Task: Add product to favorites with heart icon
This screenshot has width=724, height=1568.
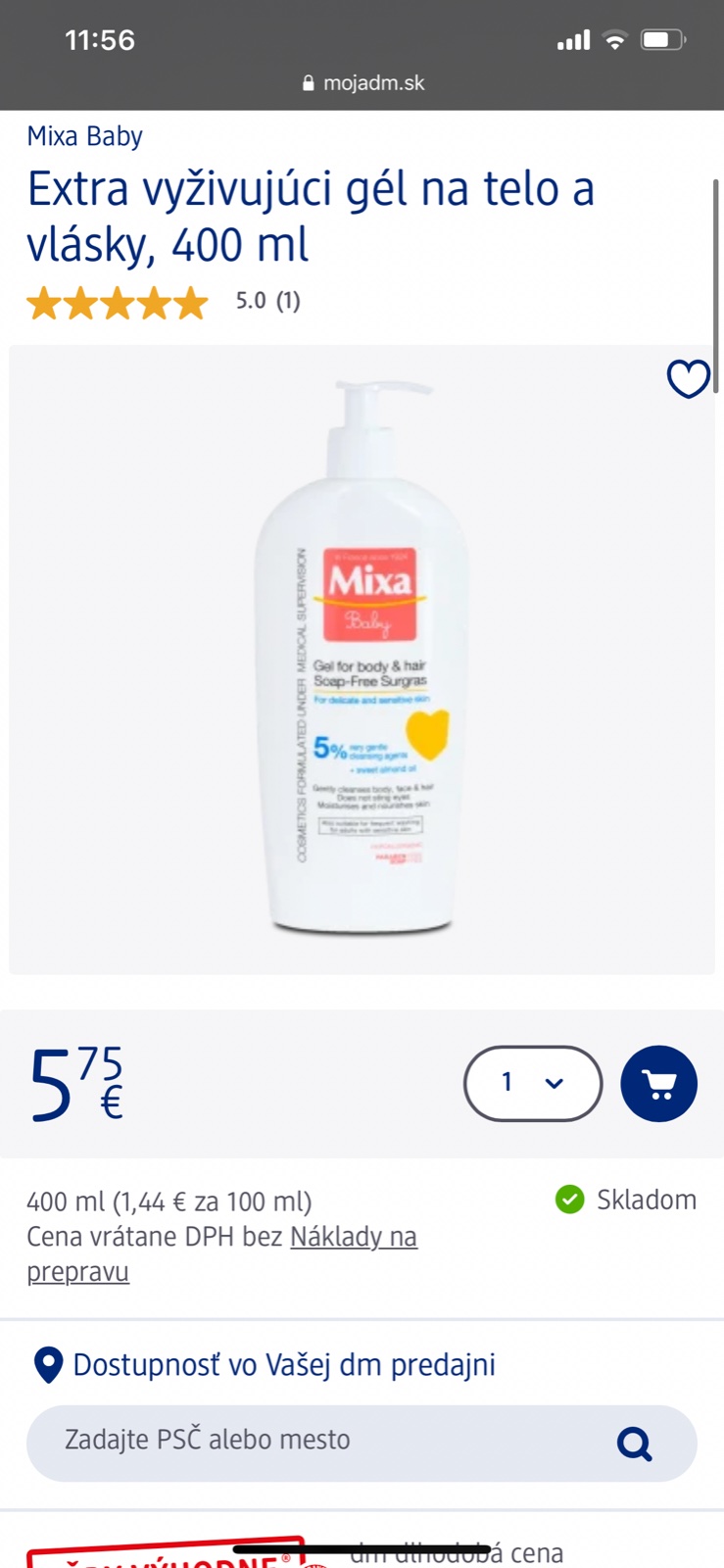Action: pos(688,378)
